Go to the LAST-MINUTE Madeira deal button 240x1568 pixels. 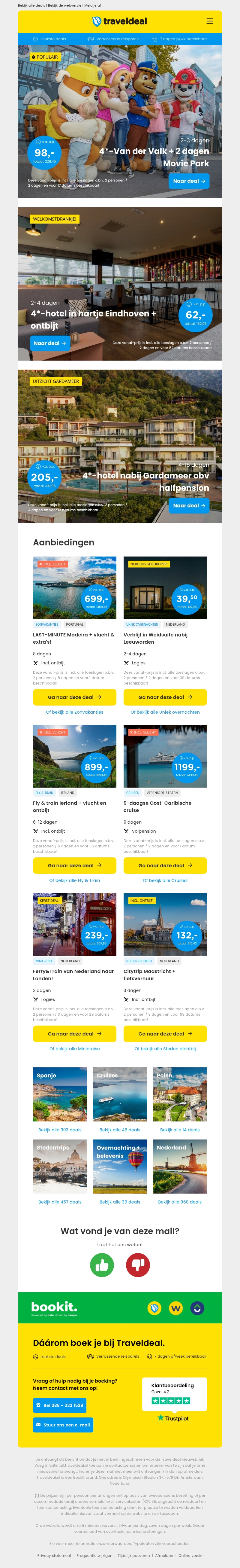(x=74, y=697)
